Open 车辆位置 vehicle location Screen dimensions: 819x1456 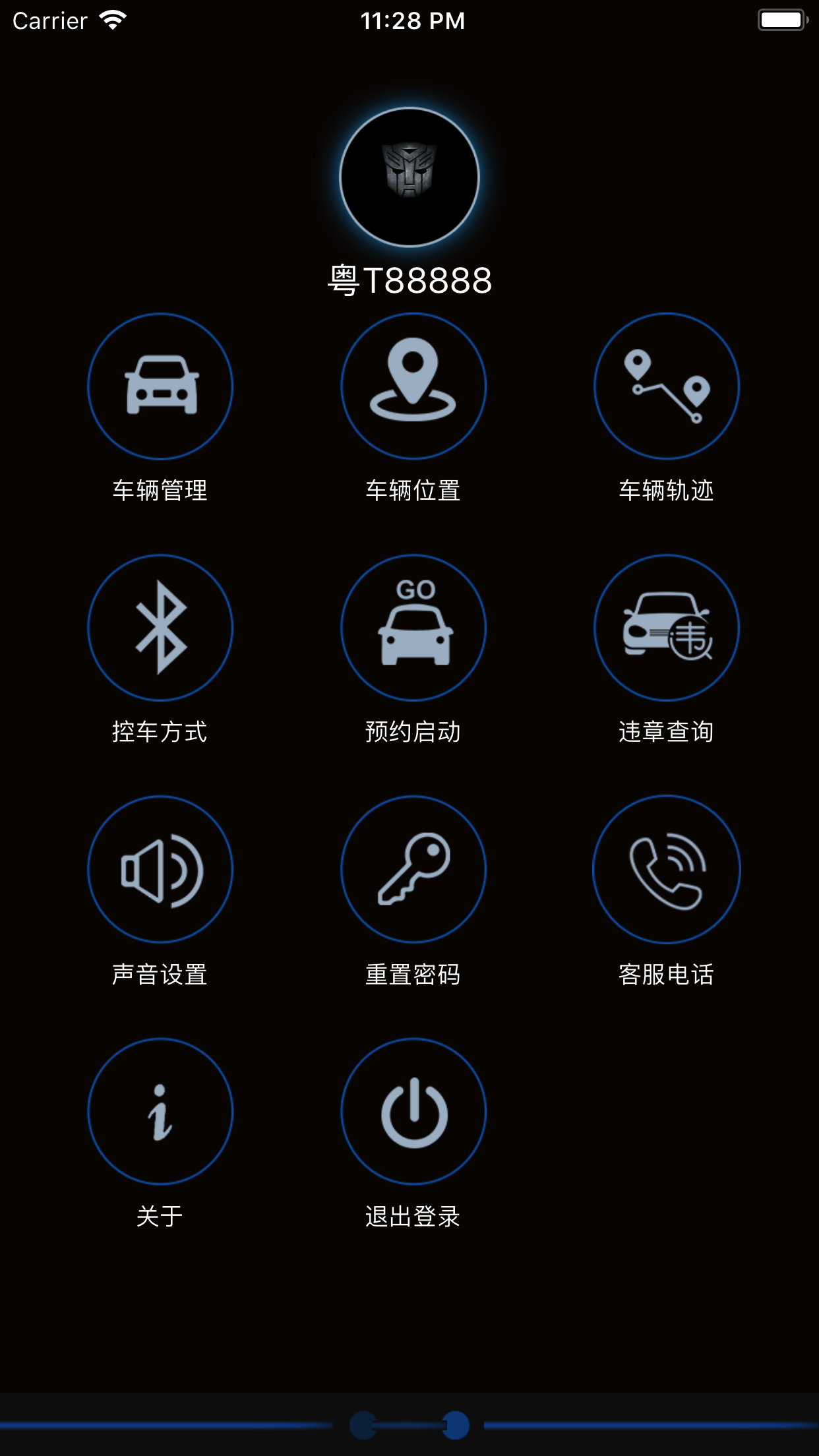tap(413, 386)
